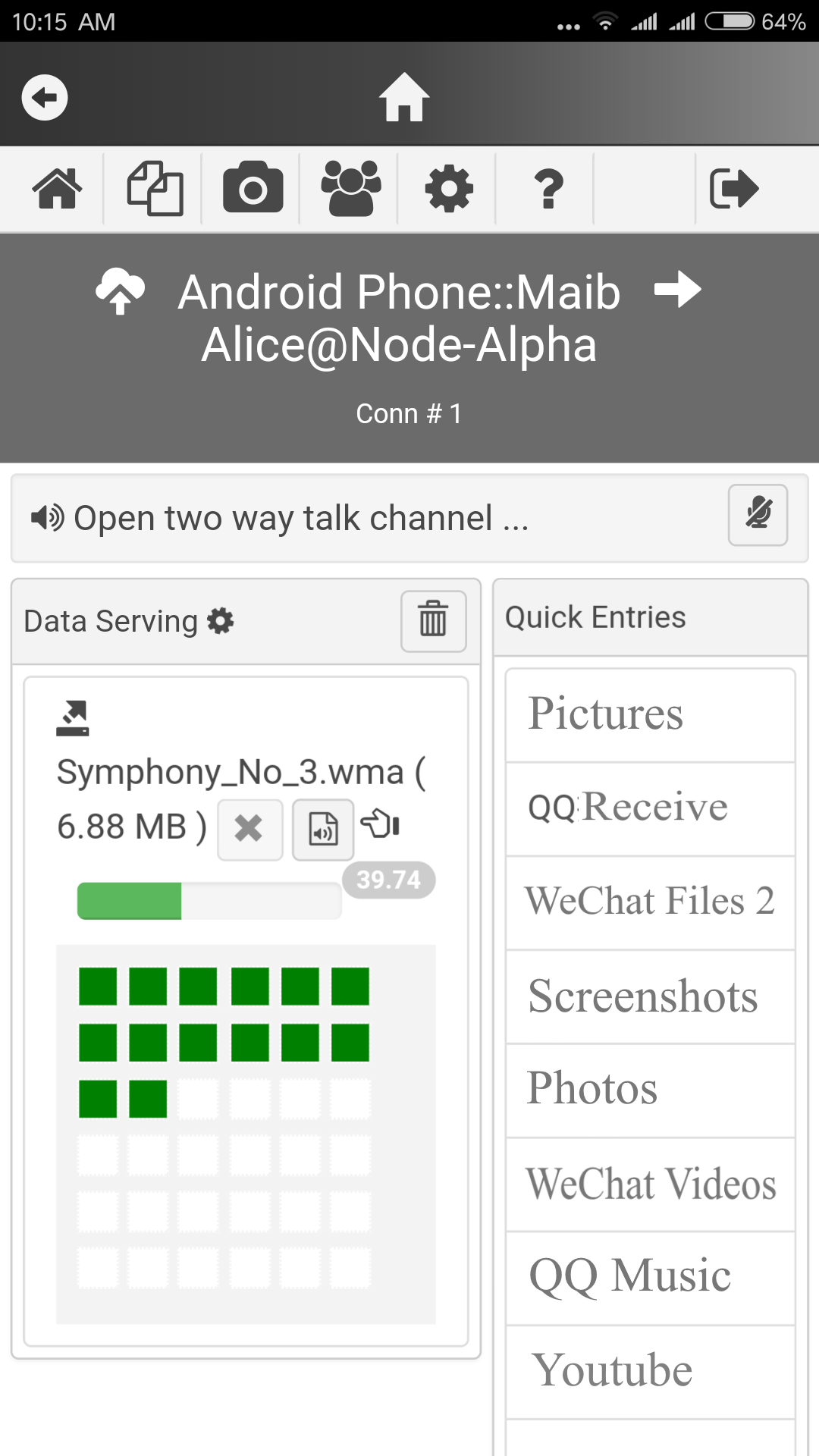Select WeChat Files 2 entry
Viewport: 819px width, 1456px height.
pos(650,902)
